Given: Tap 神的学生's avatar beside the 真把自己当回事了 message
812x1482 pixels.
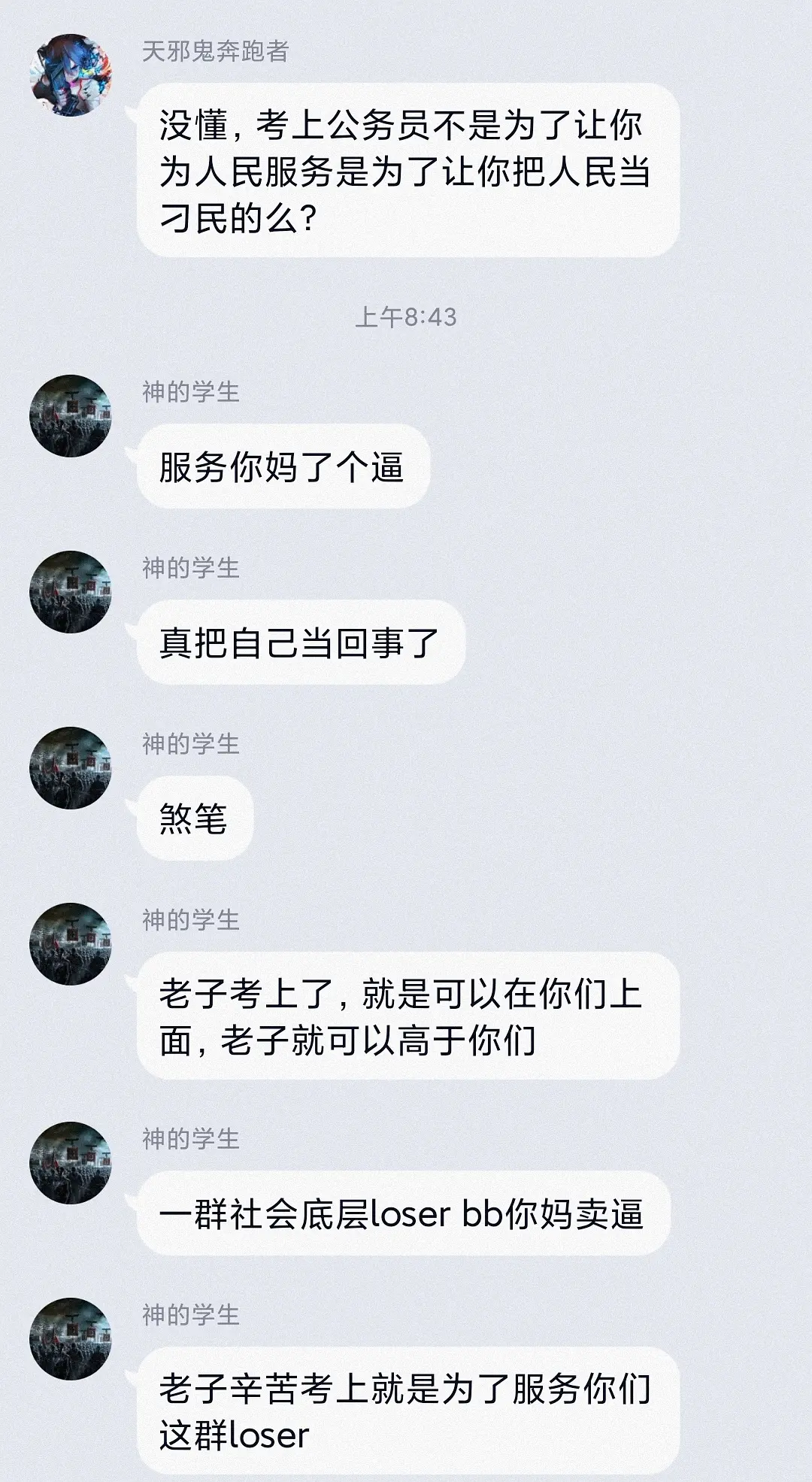Looking at the screenshot, I should (x=71, y=592).
